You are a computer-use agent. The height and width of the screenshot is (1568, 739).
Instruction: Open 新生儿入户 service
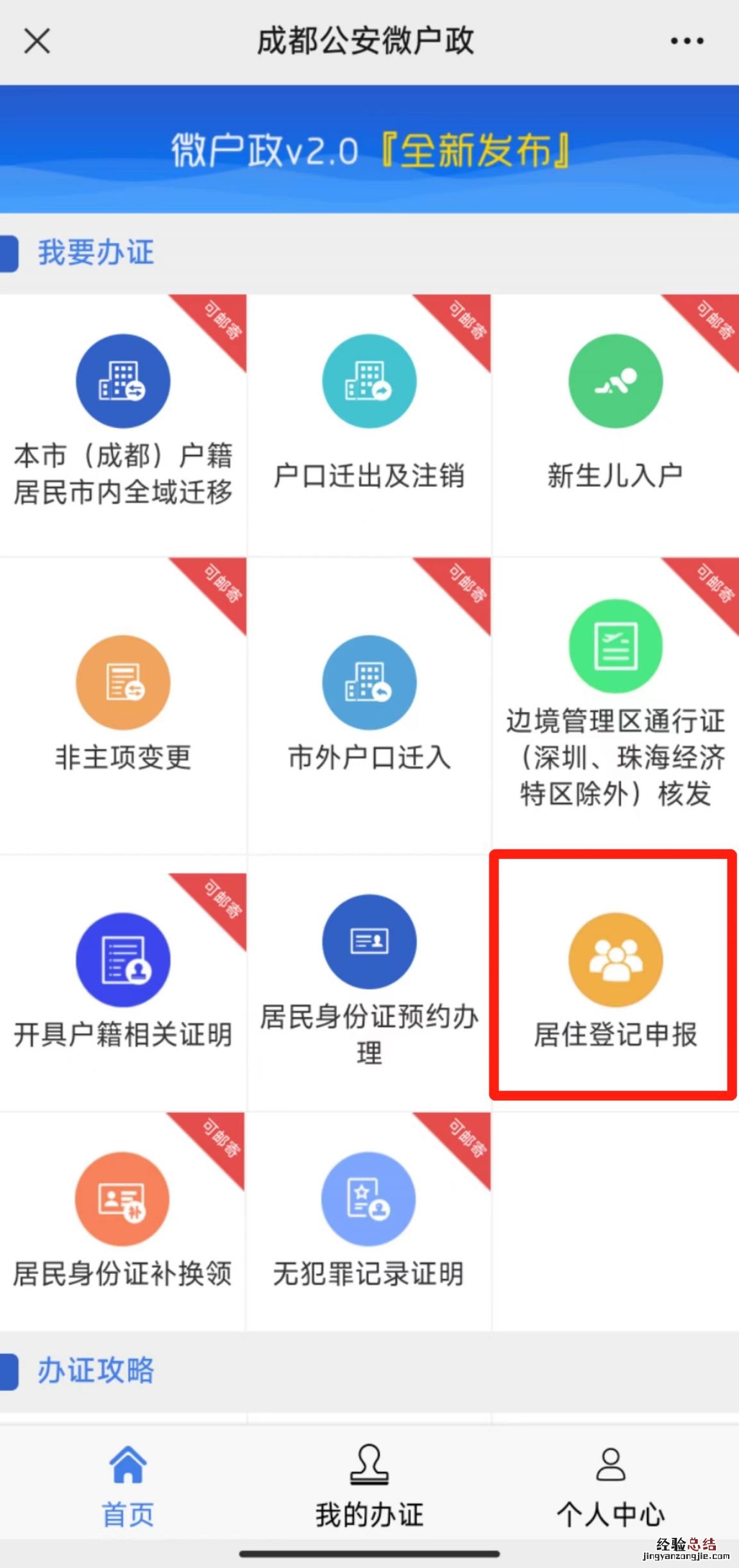[x=615, y=423]
